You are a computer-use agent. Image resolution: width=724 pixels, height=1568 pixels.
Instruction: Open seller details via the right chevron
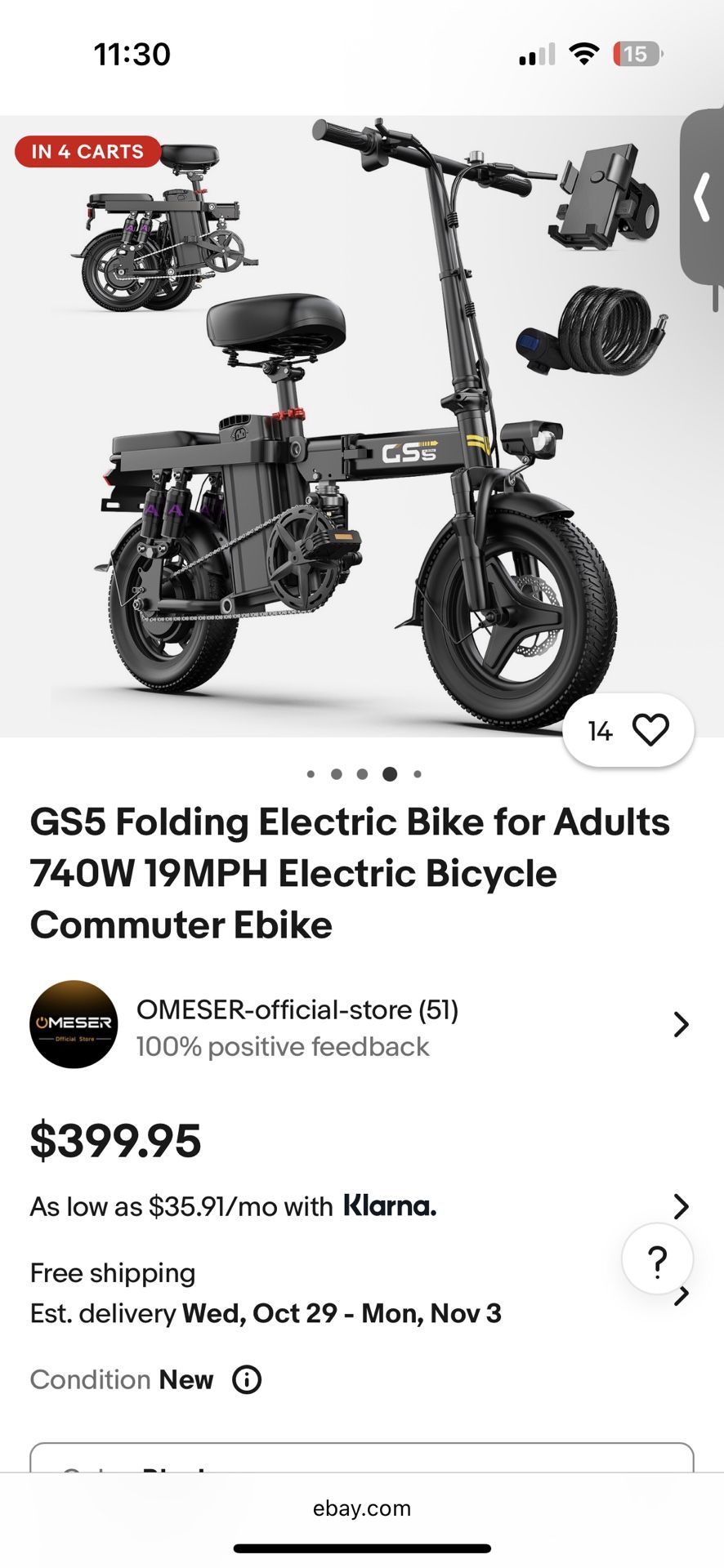click(x=681, y=1024)
